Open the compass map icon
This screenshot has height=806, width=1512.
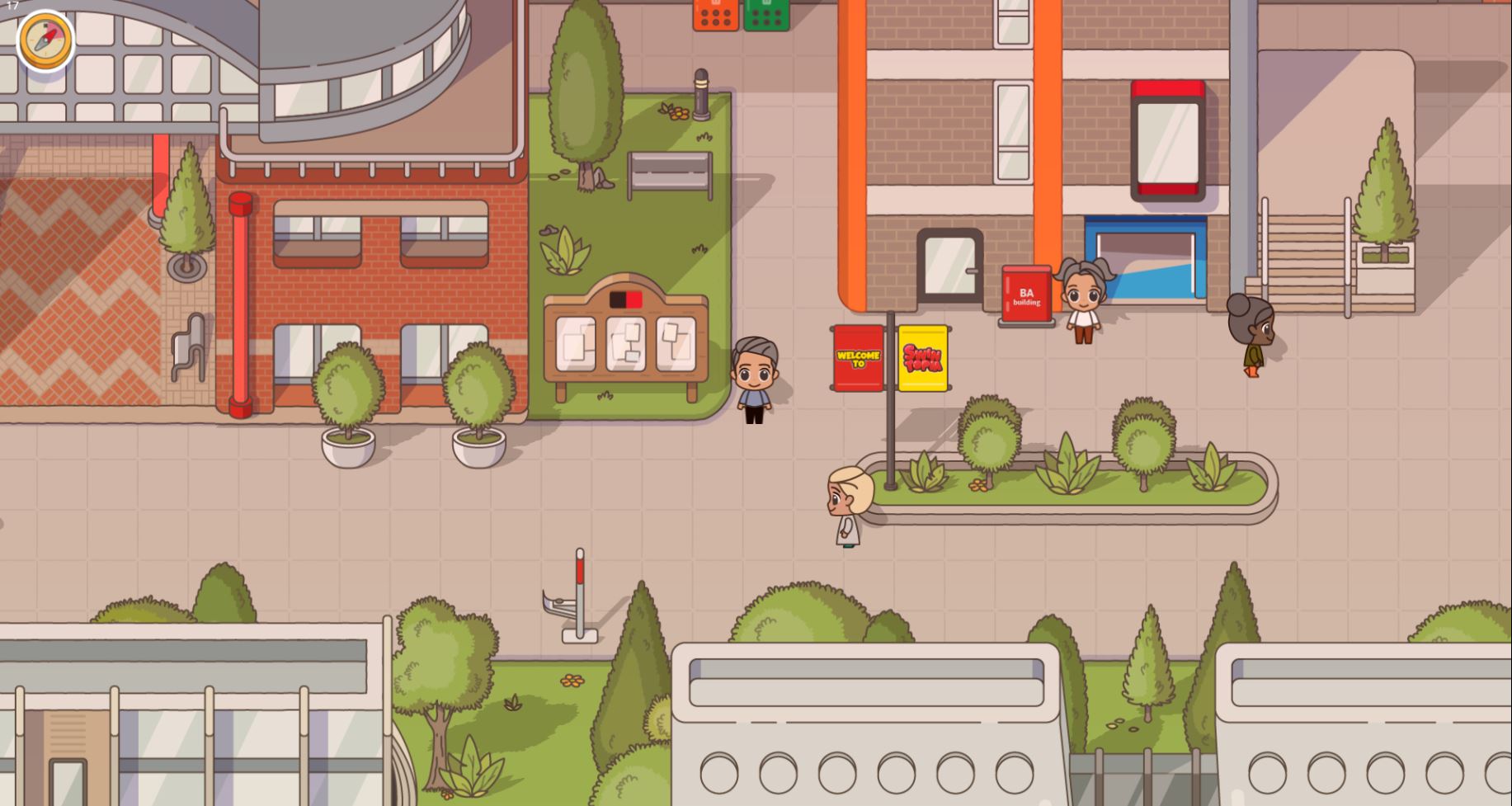click(46, 40)
